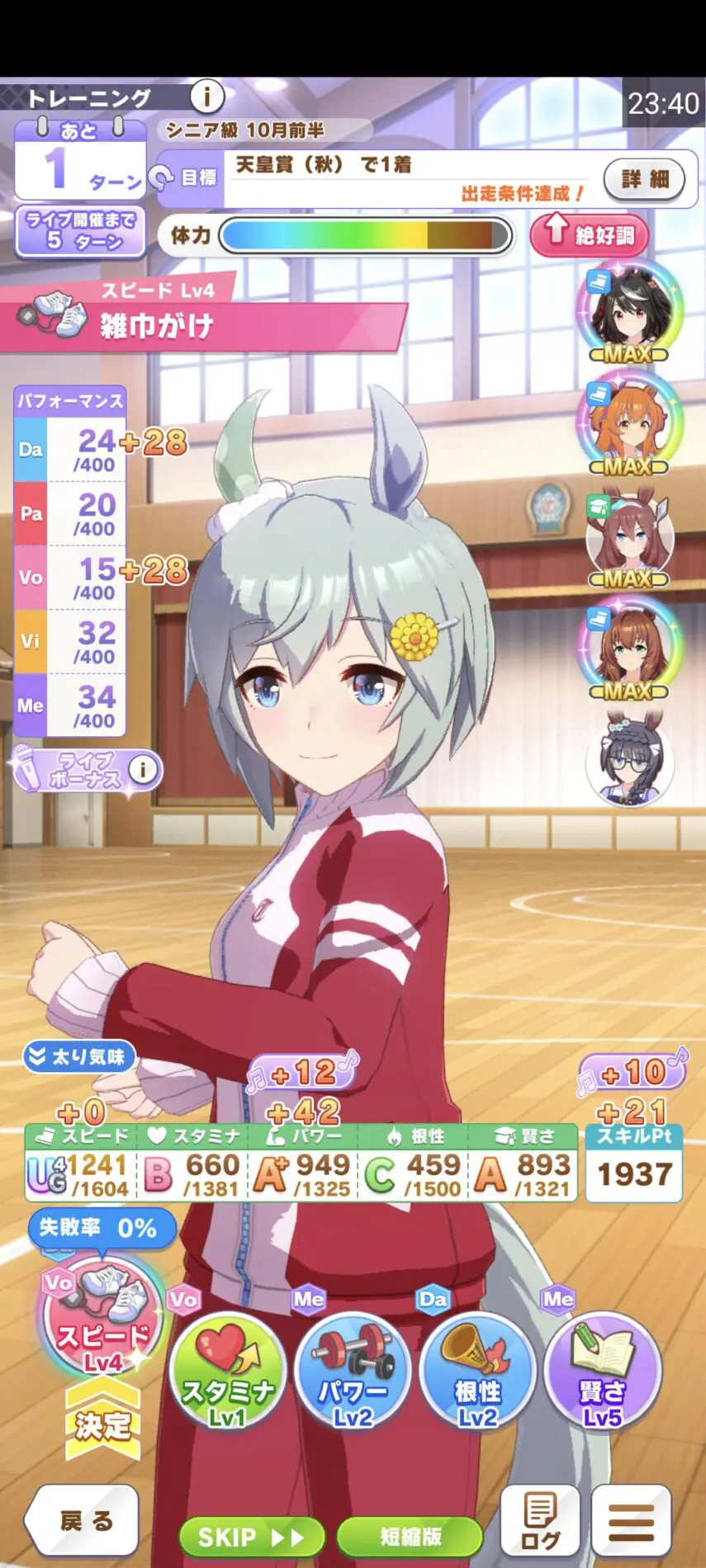This screenshot has width=706, height=1568.
Task: Select the 根性 Lv2 training
Action: [477, 1372]
